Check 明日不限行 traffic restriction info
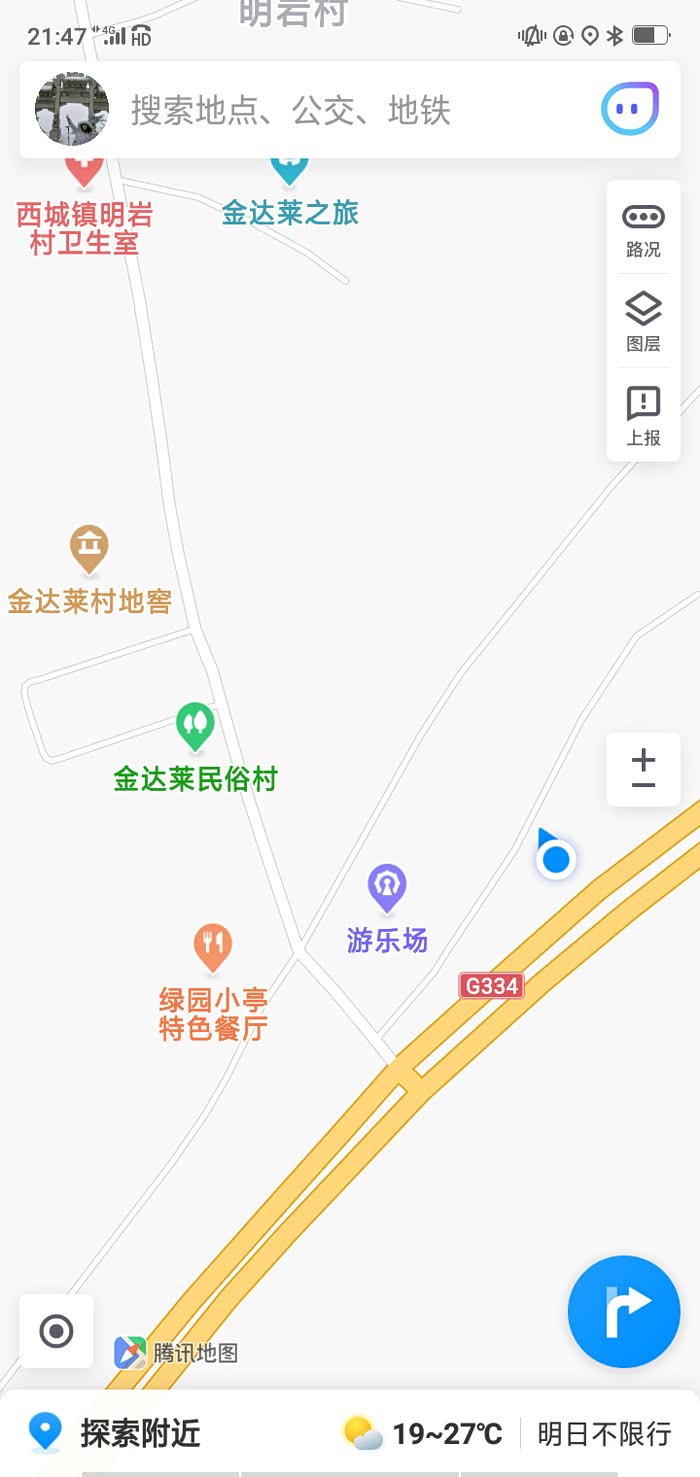Image resolution: width=700 pixels, height=1477 pixels. 604,1434
